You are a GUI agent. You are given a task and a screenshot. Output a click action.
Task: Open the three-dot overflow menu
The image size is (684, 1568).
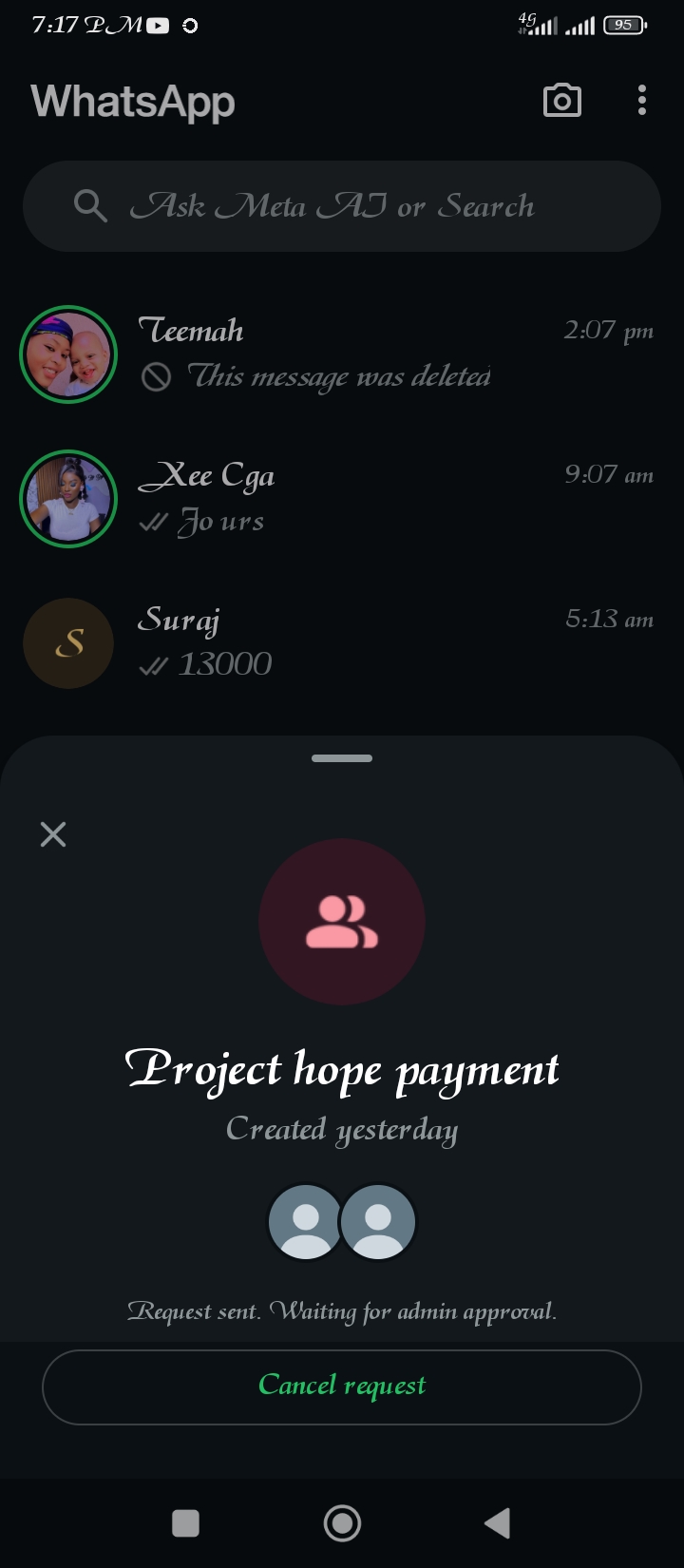pos(642,101)
